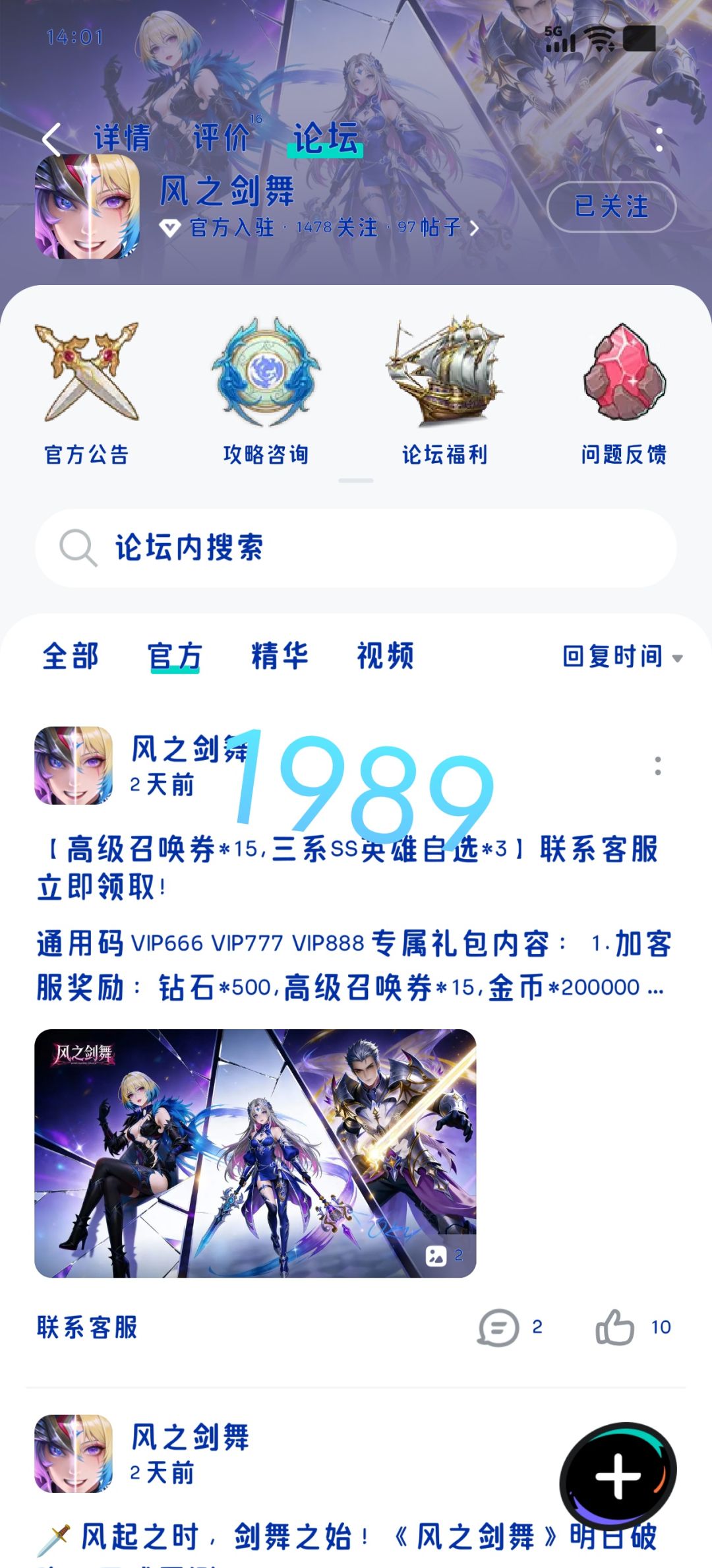Select the 视频 filter tab
Viewport: 712px width, 1568px height.
[385, 656]
